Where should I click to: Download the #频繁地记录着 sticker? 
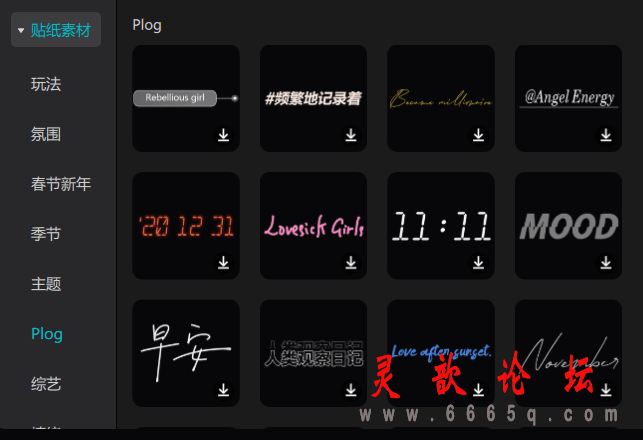point(351,135)
